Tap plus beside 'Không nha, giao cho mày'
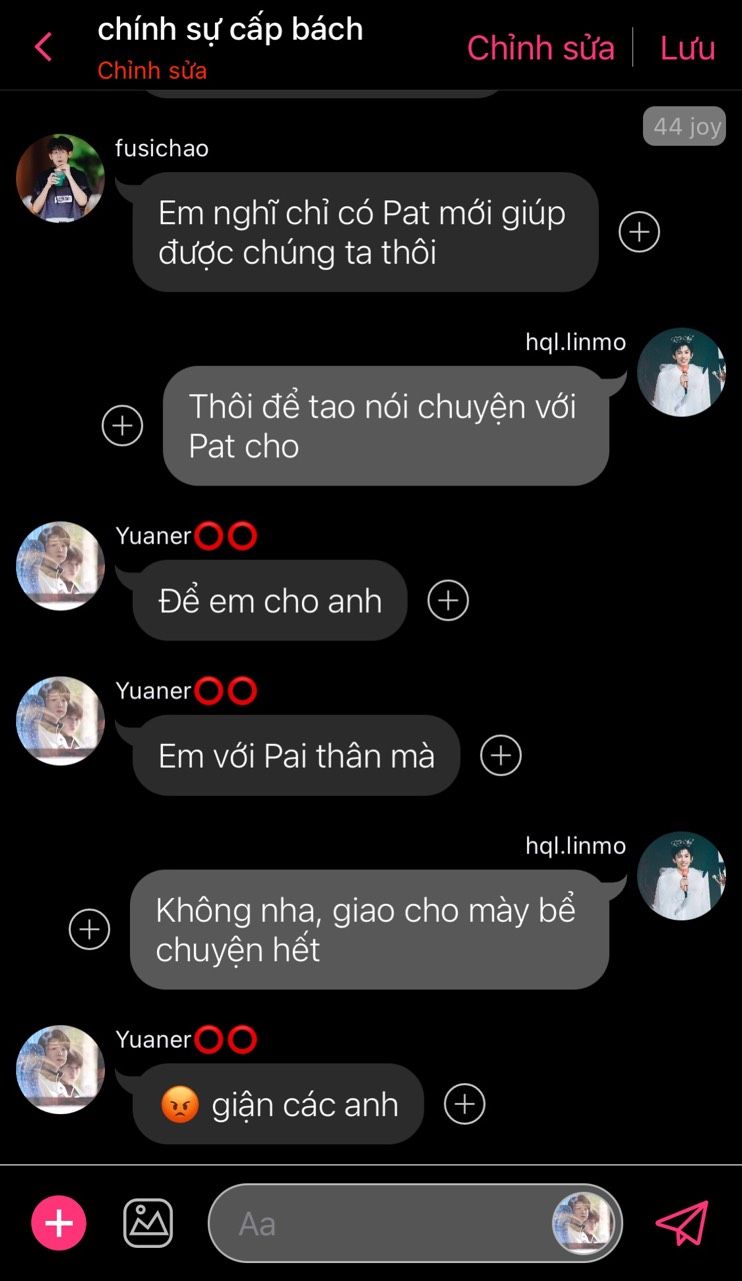 click(x=89, y=930)
